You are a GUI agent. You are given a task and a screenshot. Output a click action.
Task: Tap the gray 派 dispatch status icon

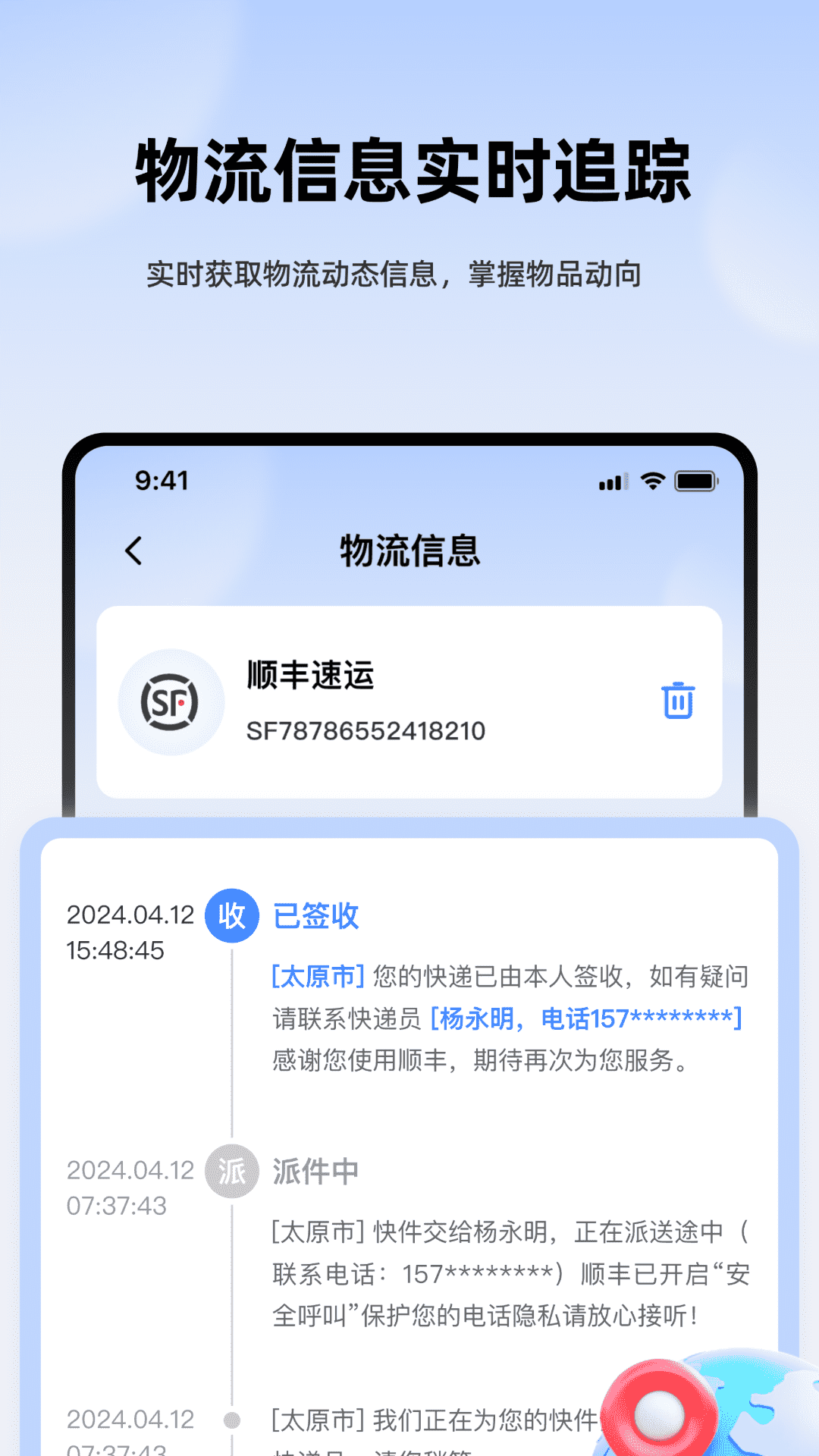tap(232, 1171)
